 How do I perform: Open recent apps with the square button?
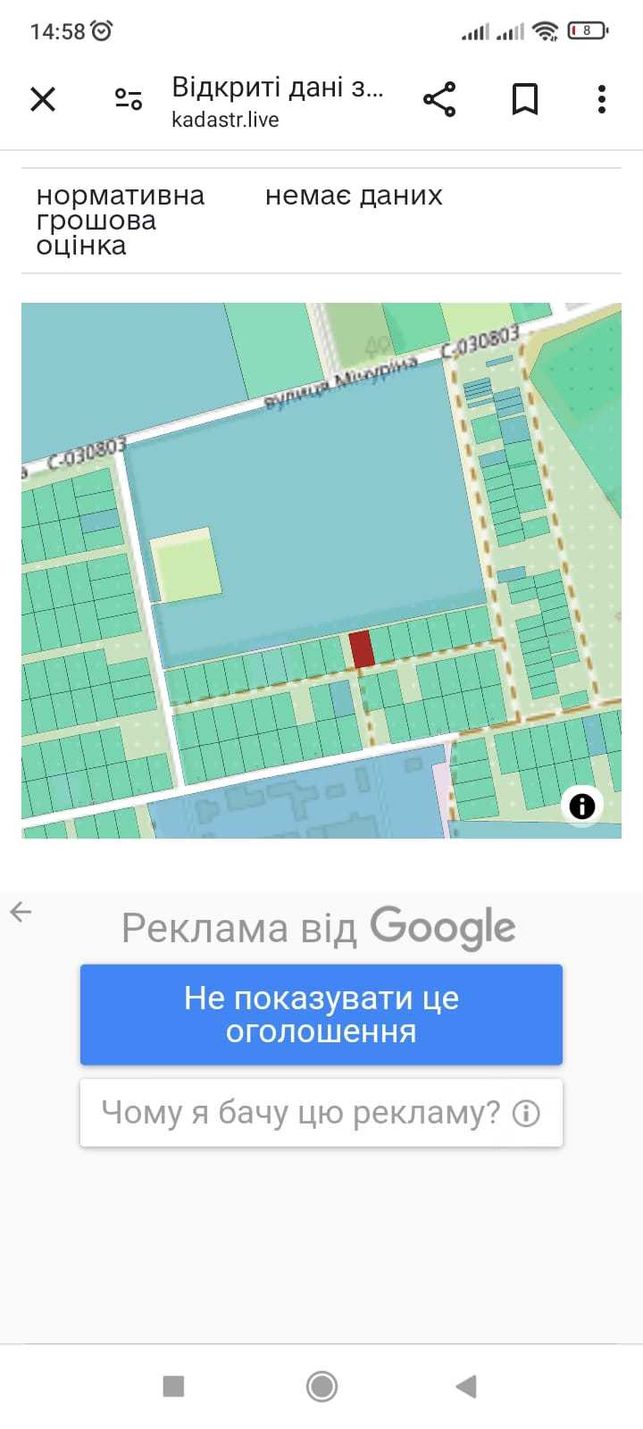[173, 1386]
